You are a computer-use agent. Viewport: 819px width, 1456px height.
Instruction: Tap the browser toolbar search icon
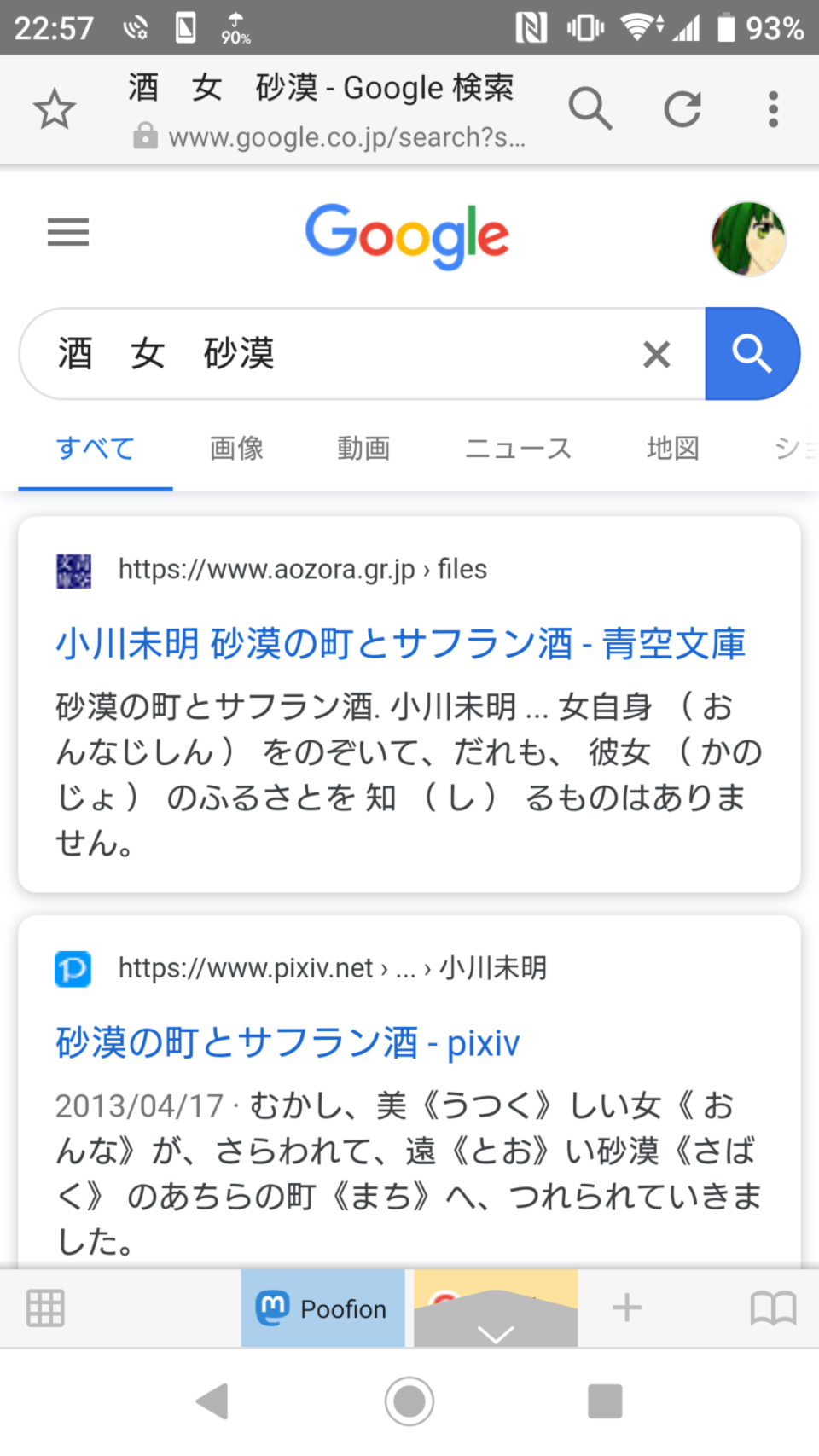590,109
